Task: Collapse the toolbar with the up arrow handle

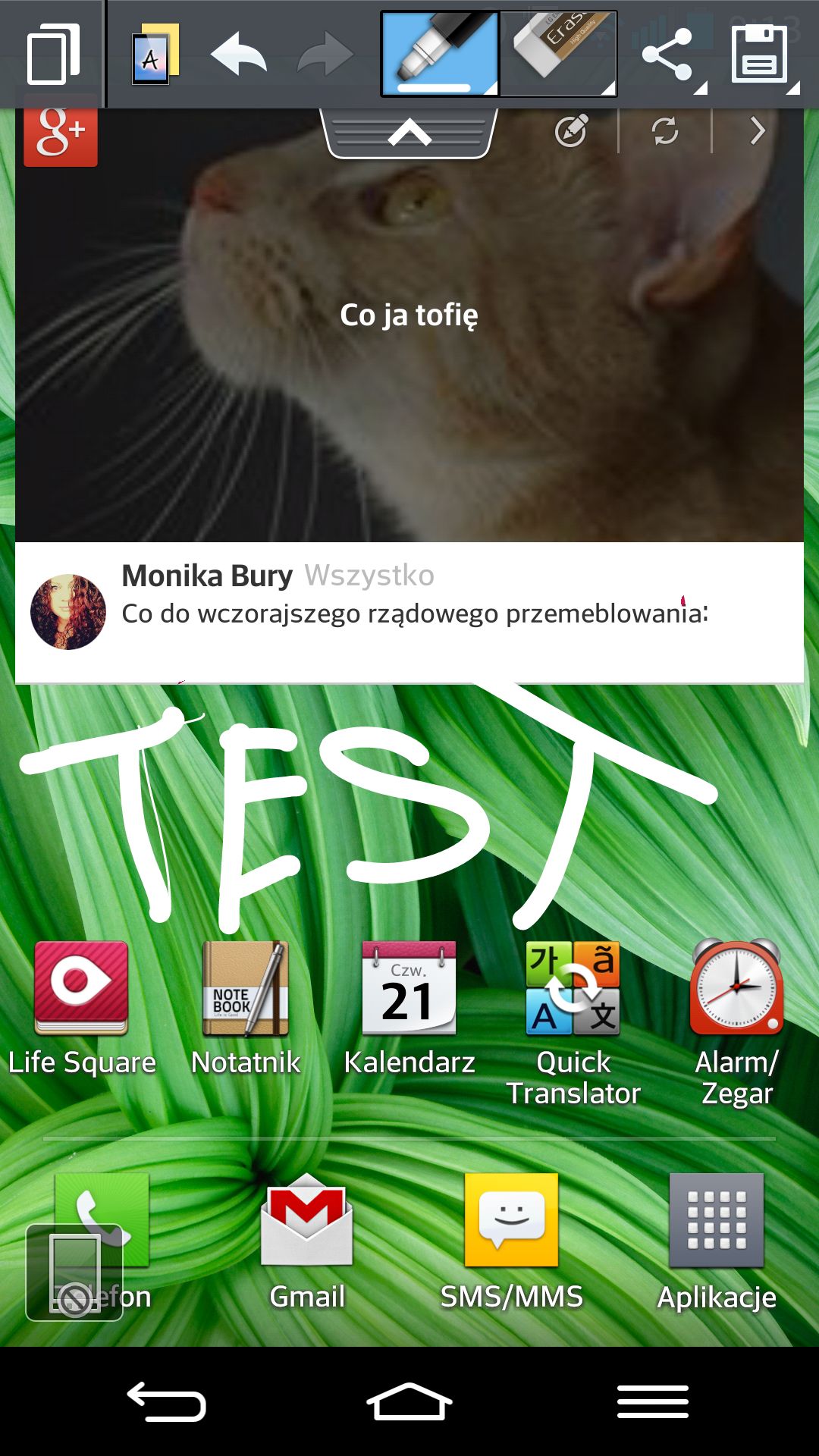Action: click(409, 133)
